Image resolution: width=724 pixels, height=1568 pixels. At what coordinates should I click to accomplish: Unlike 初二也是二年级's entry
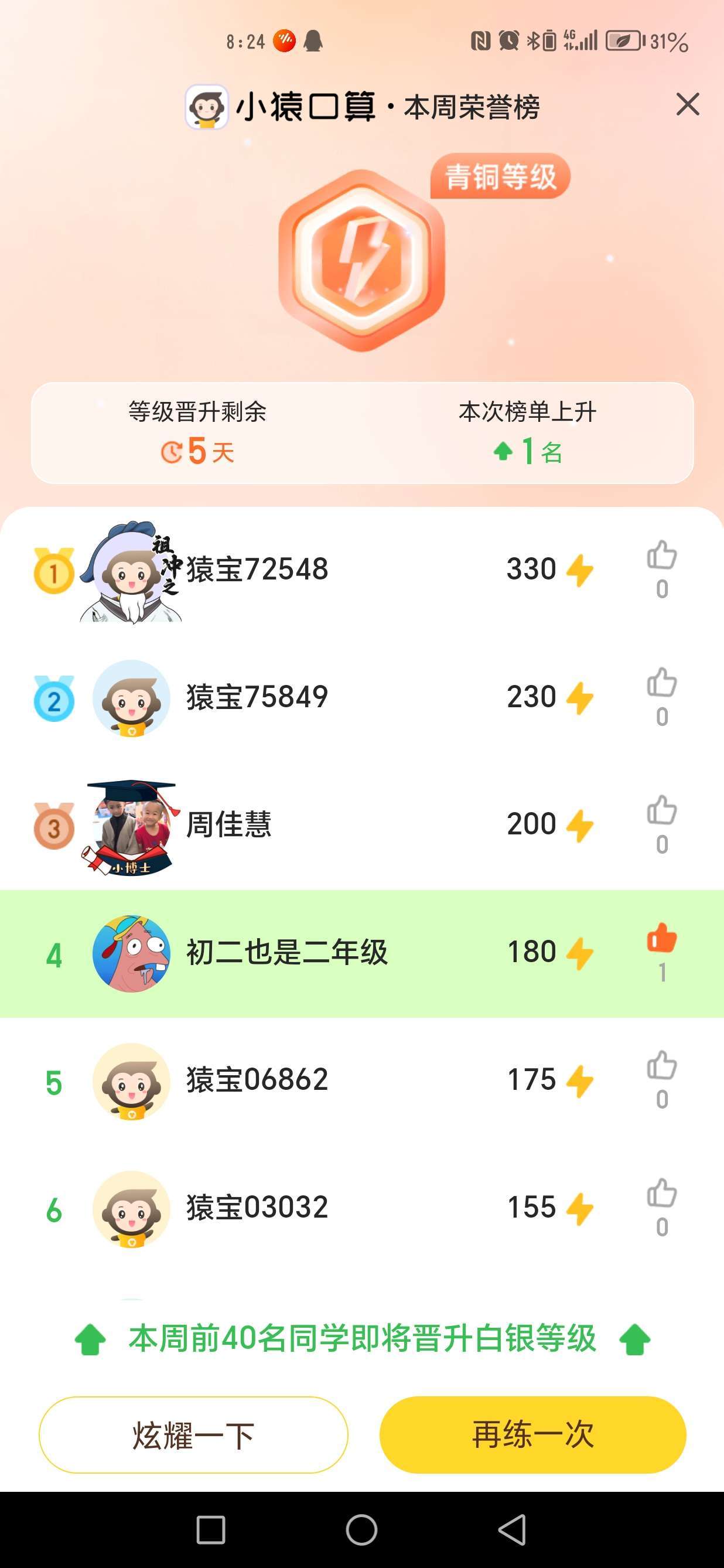click(661, 939)
